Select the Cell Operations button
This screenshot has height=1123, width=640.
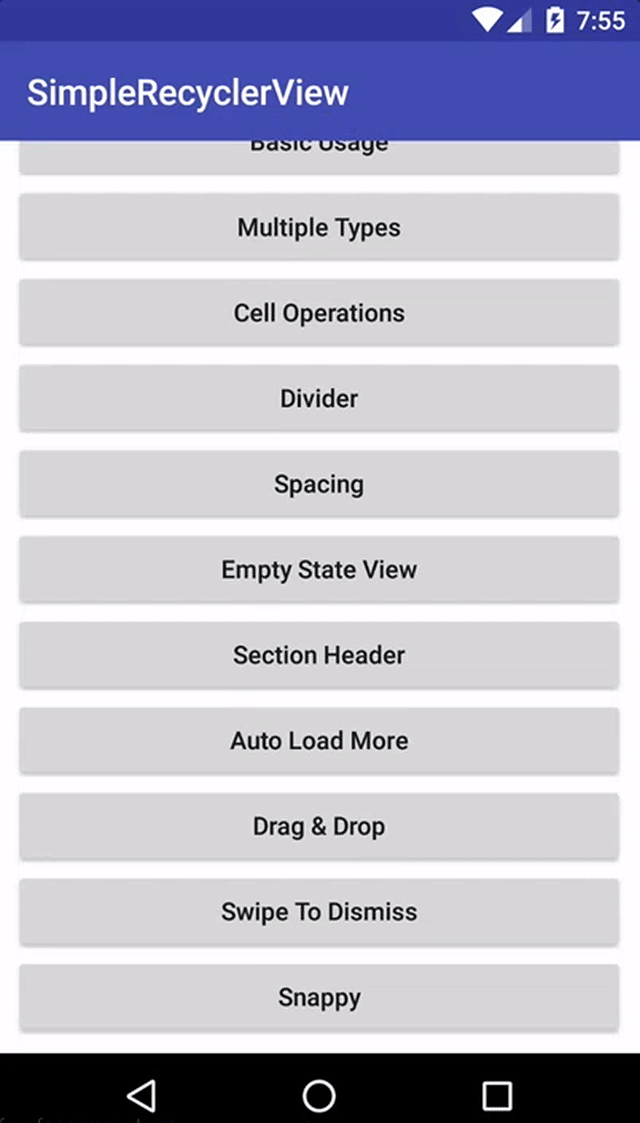[x=319, y=313]
